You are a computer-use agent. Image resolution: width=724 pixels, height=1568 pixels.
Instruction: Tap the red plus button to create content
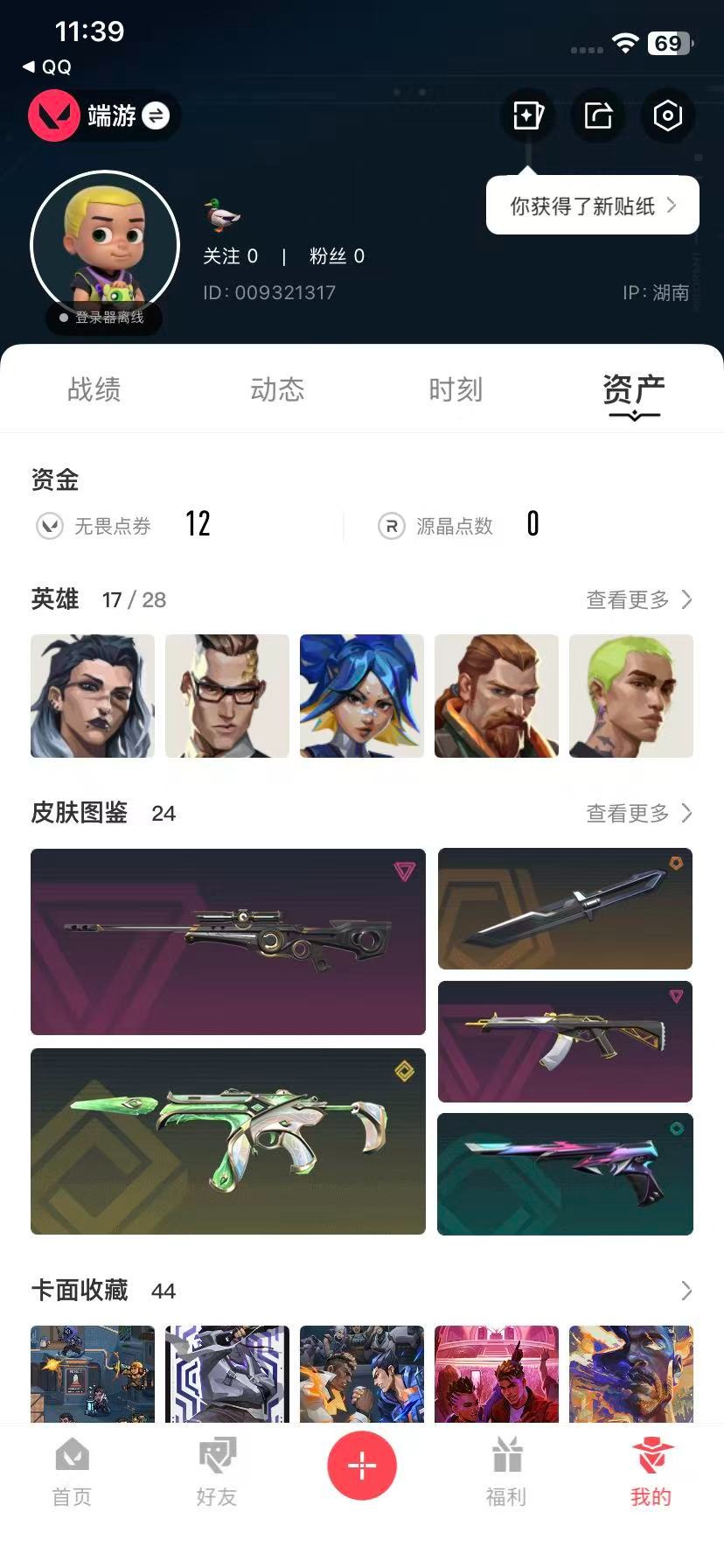pos(362,1466)
